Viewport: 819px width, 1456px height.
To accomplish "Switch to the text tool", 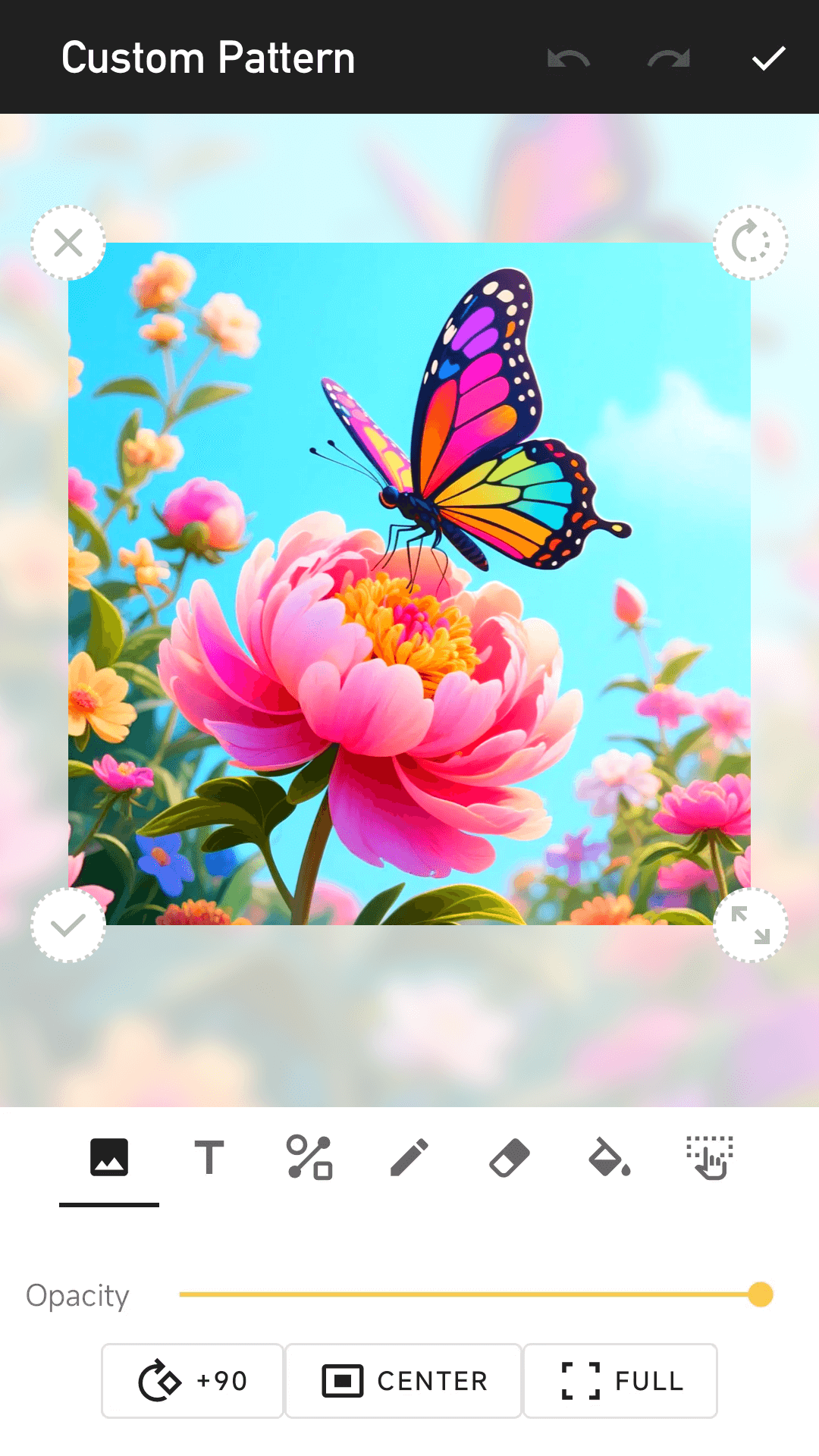I will (209, 1158).
